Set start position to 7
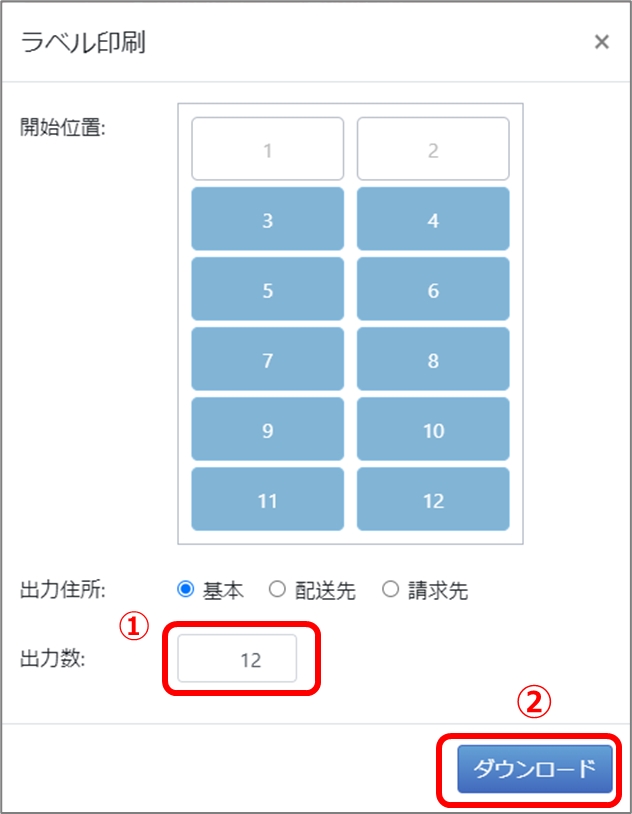This screenshot has height=814, width=632. (x=267, y=359)
